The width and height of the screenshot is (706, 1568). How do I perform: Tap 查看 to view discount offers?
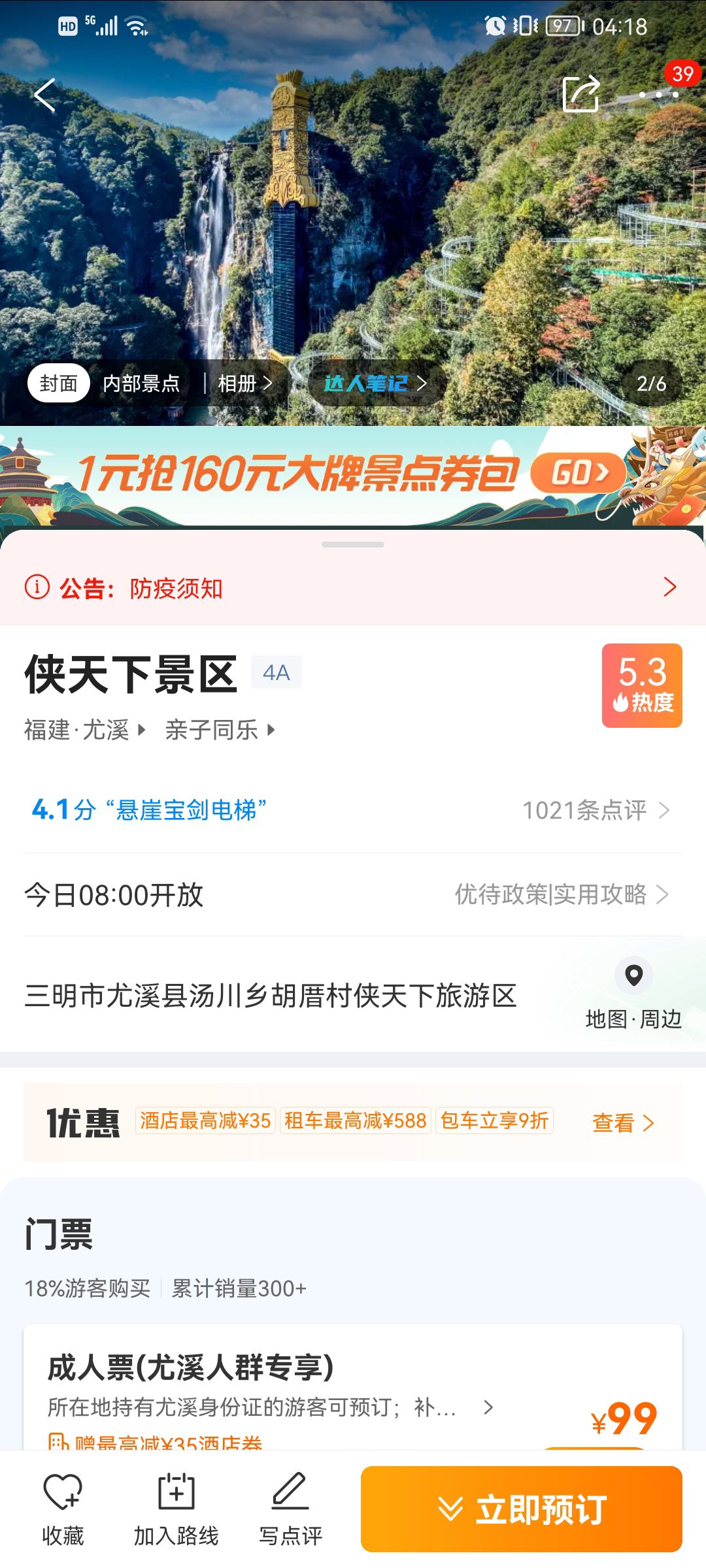click(x=623, y=1123)
